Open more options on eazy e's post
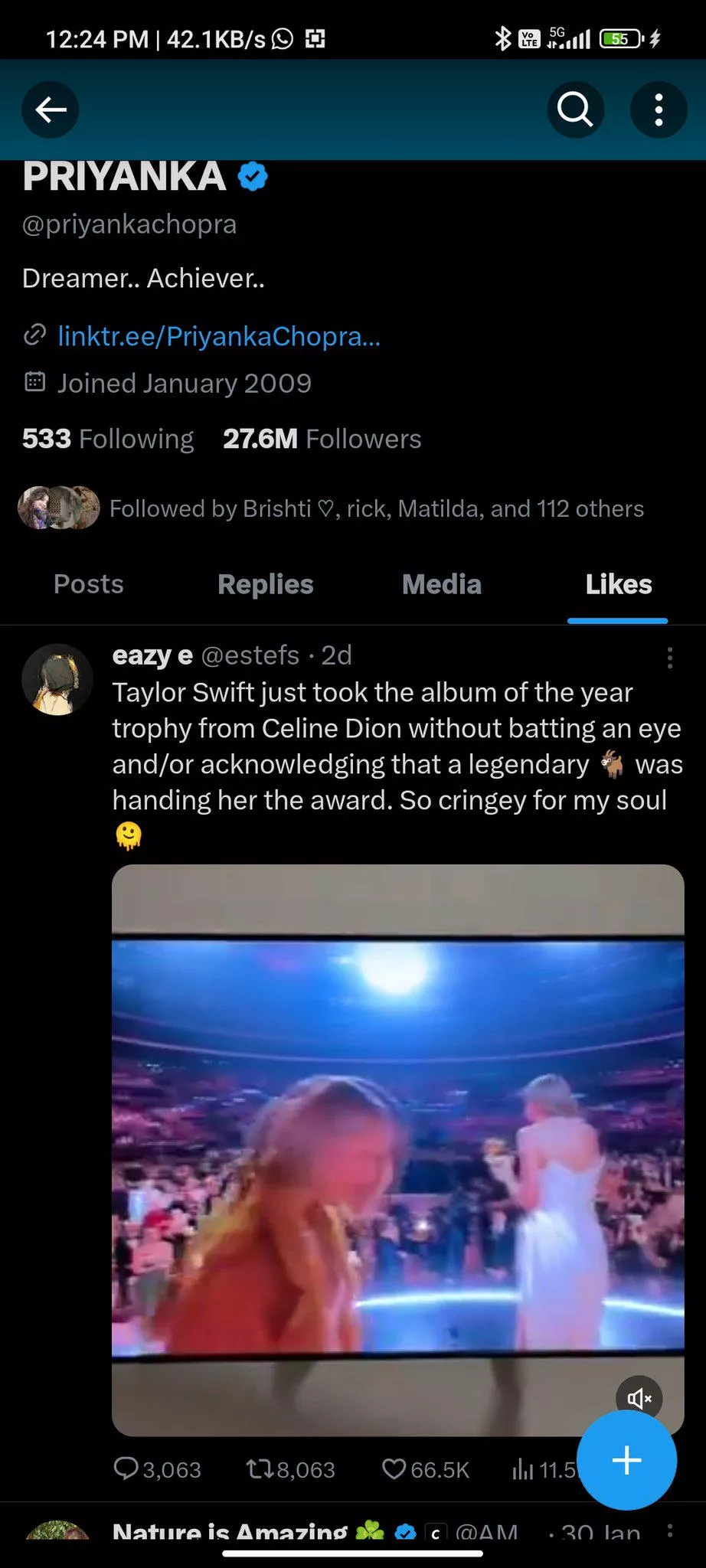This screenshot has width=706, height=1568. click(669, 658)
